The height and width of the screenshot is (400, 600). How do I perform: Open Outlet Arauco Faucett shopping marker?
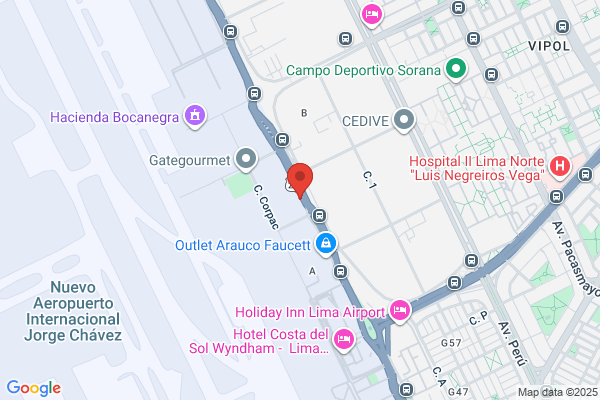[326, 243]
